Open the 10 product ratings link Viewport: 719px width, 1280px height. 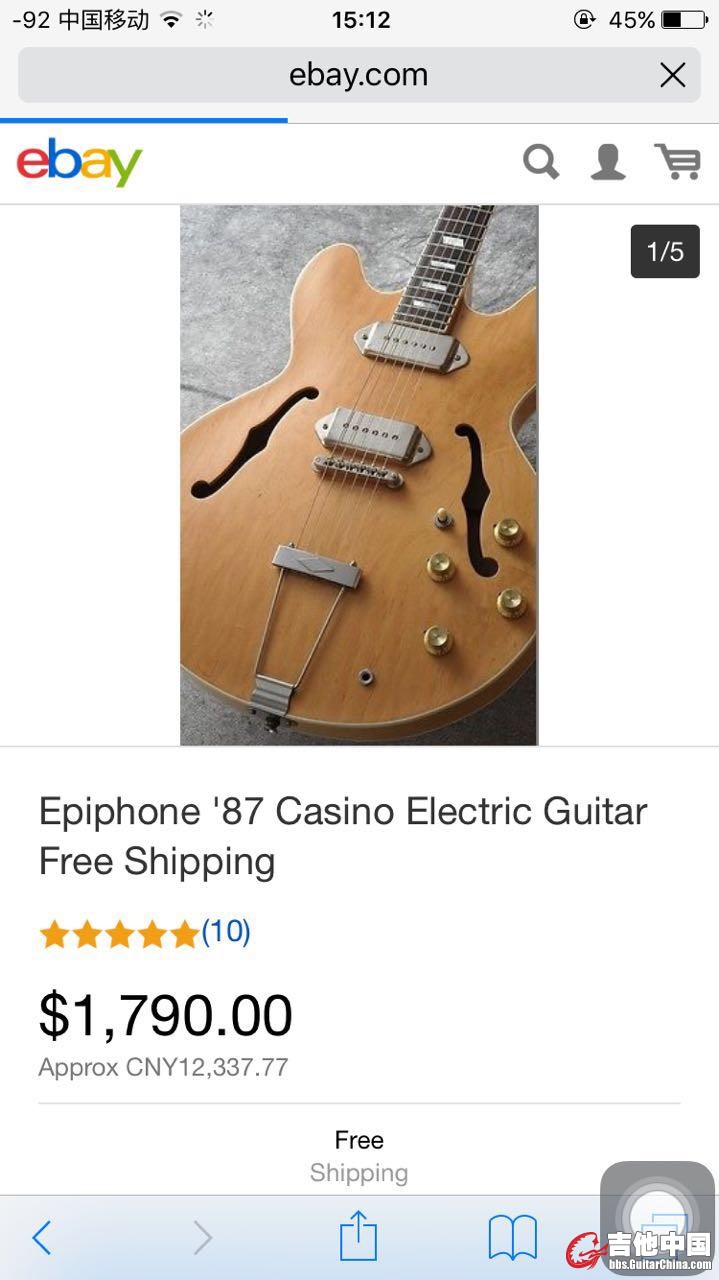226,932
